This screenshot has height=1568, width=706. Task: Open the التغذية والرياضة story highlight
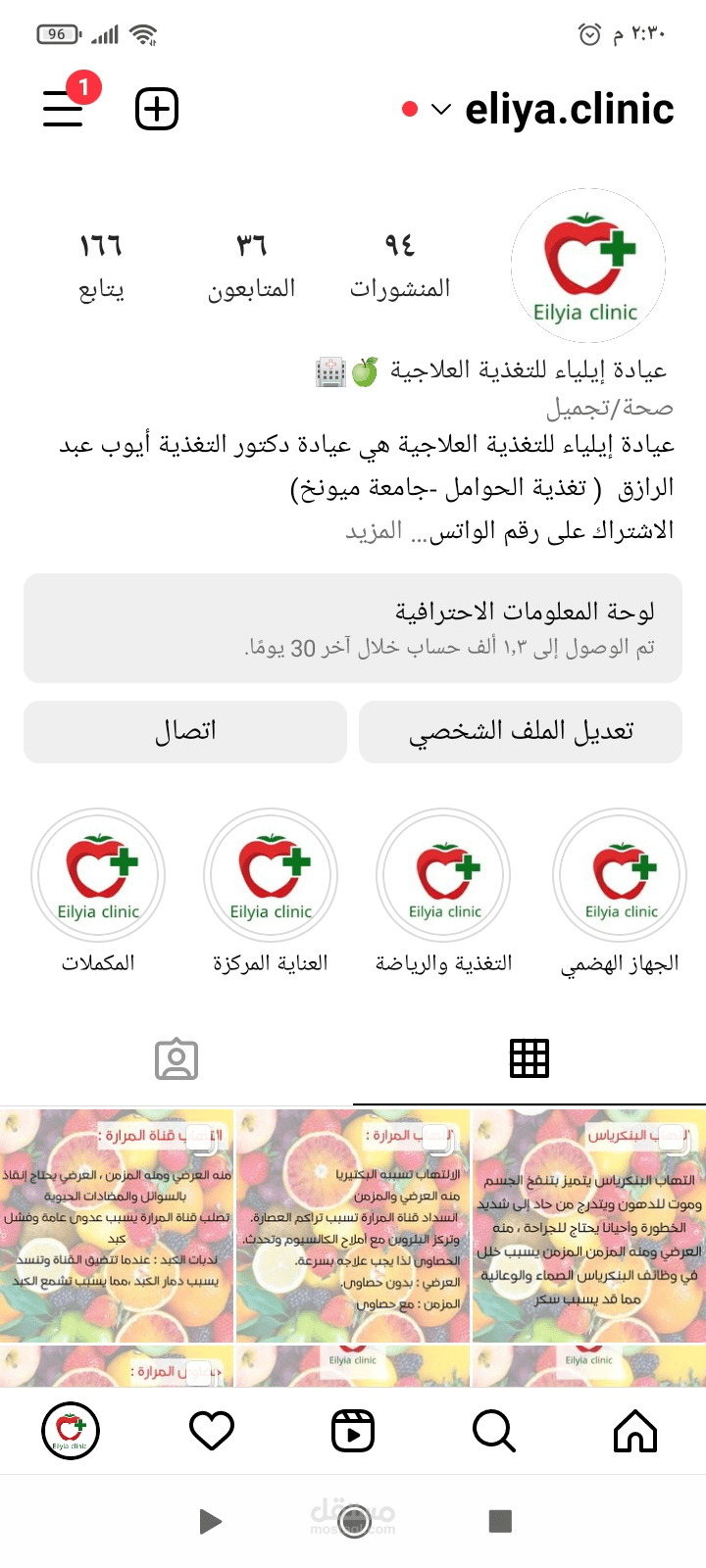tap(444, 875)
